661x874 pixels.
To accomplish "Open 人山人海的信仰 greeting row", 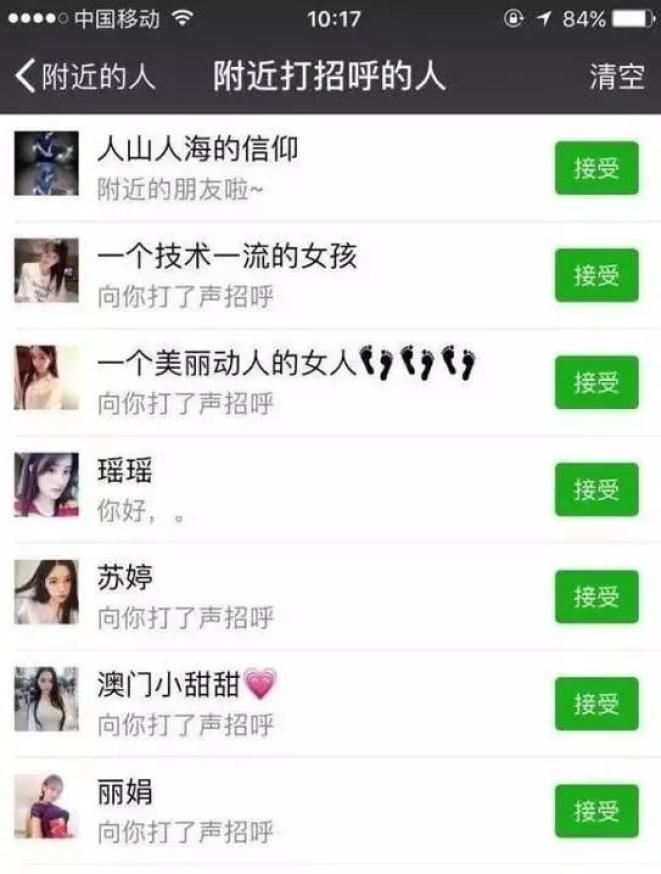I will point(300,168).
